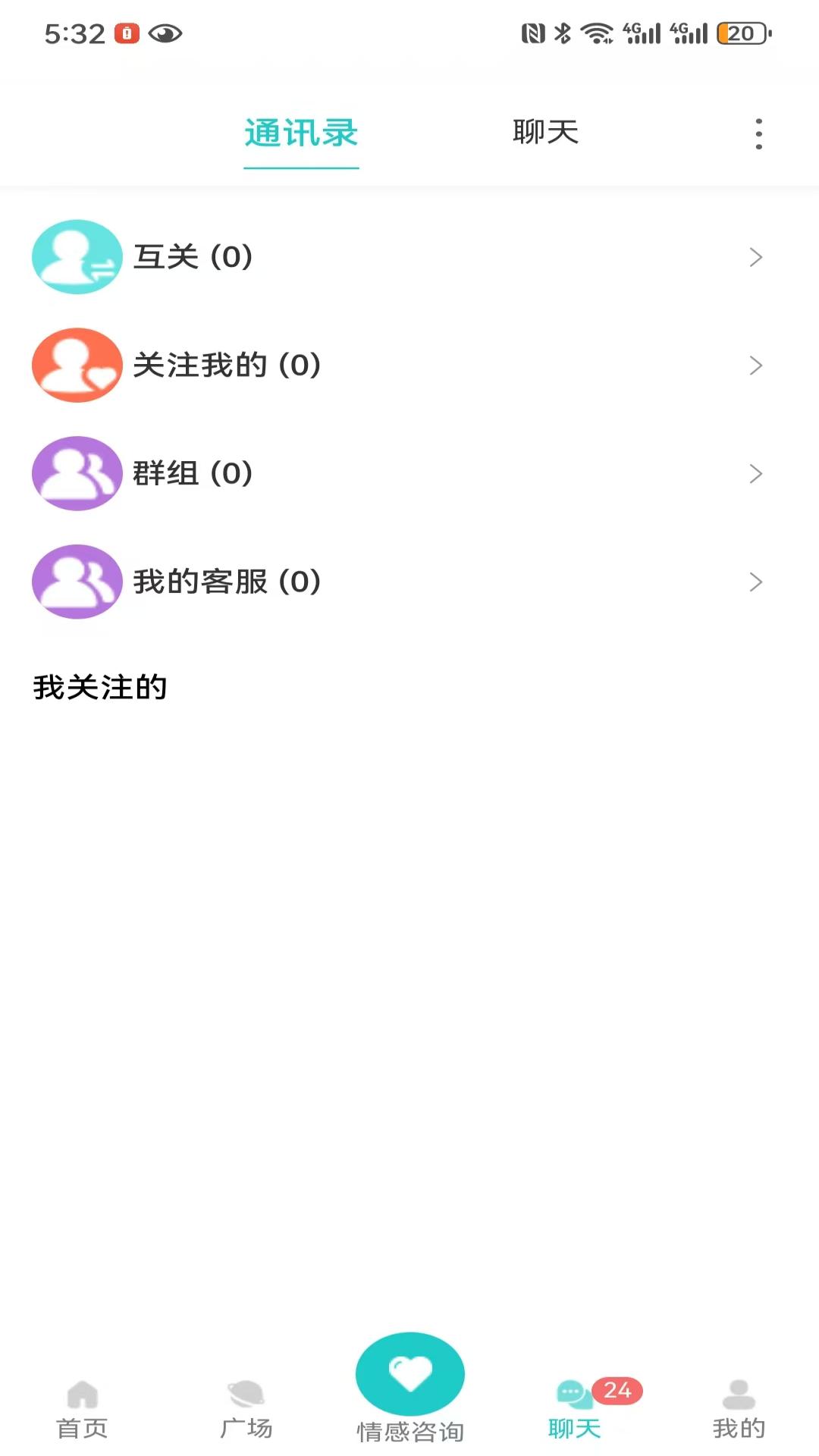Open the 我的客服 customer service icon

tap(77, 582)
